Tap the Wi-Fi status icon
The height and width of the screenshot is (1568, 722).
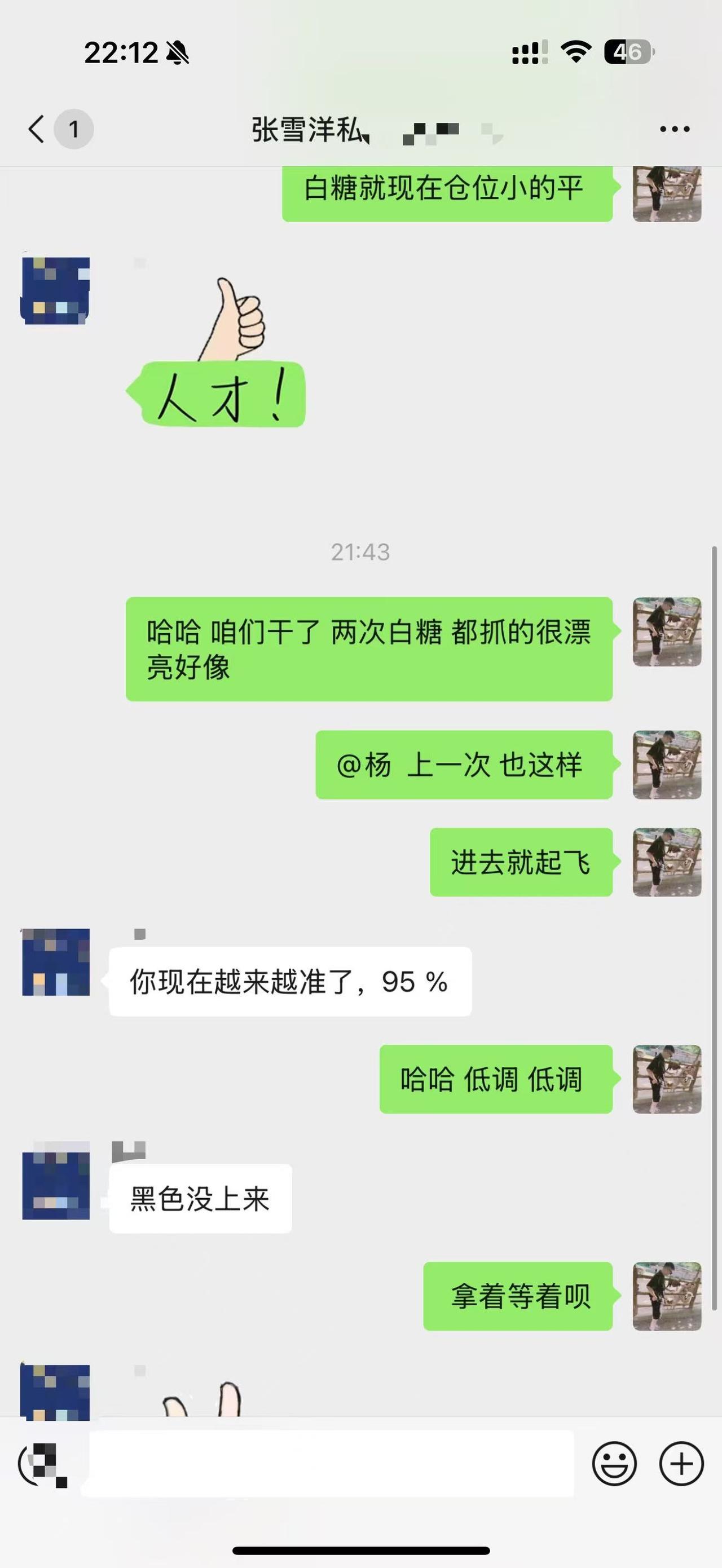575,54
